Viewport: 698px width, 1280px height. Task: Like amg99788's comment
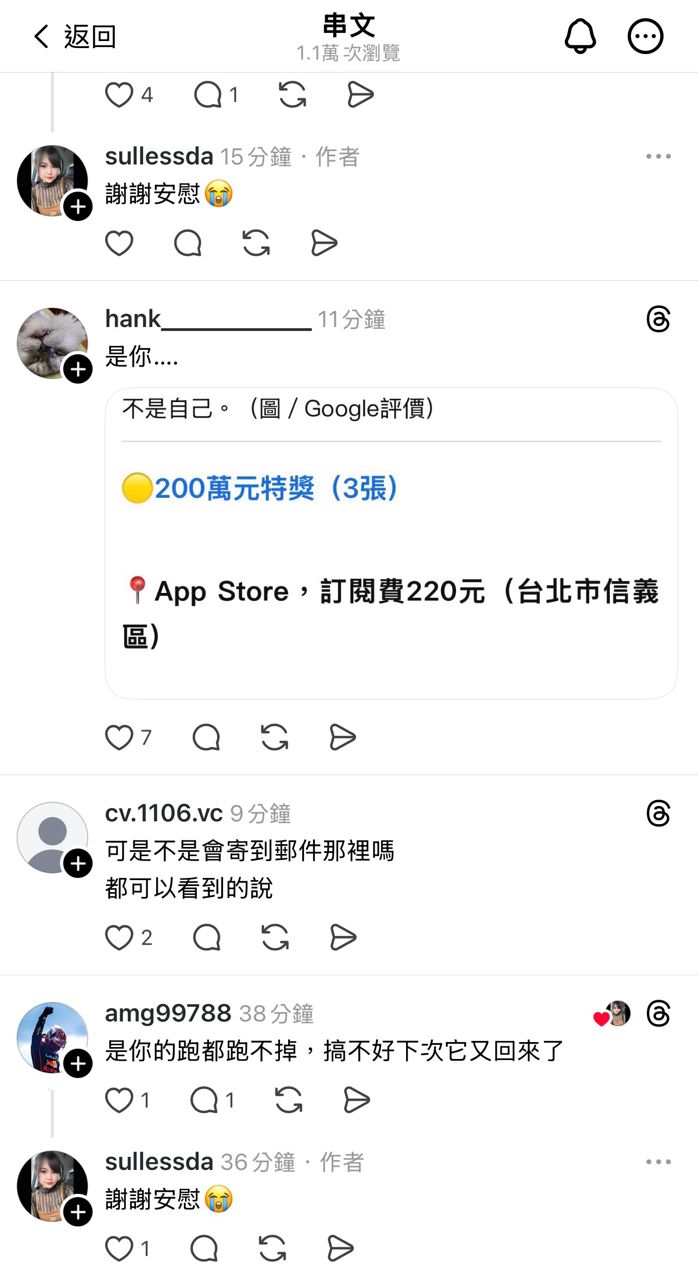click(x=119, y=1100)
